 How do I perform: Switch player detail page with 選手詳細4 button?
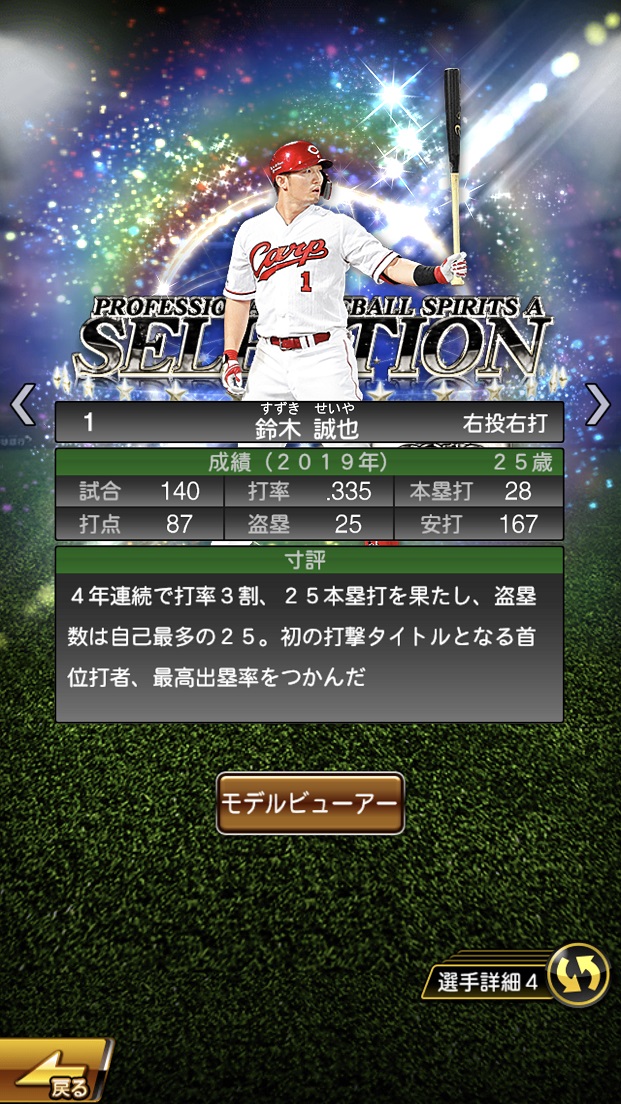pos(520,978)
